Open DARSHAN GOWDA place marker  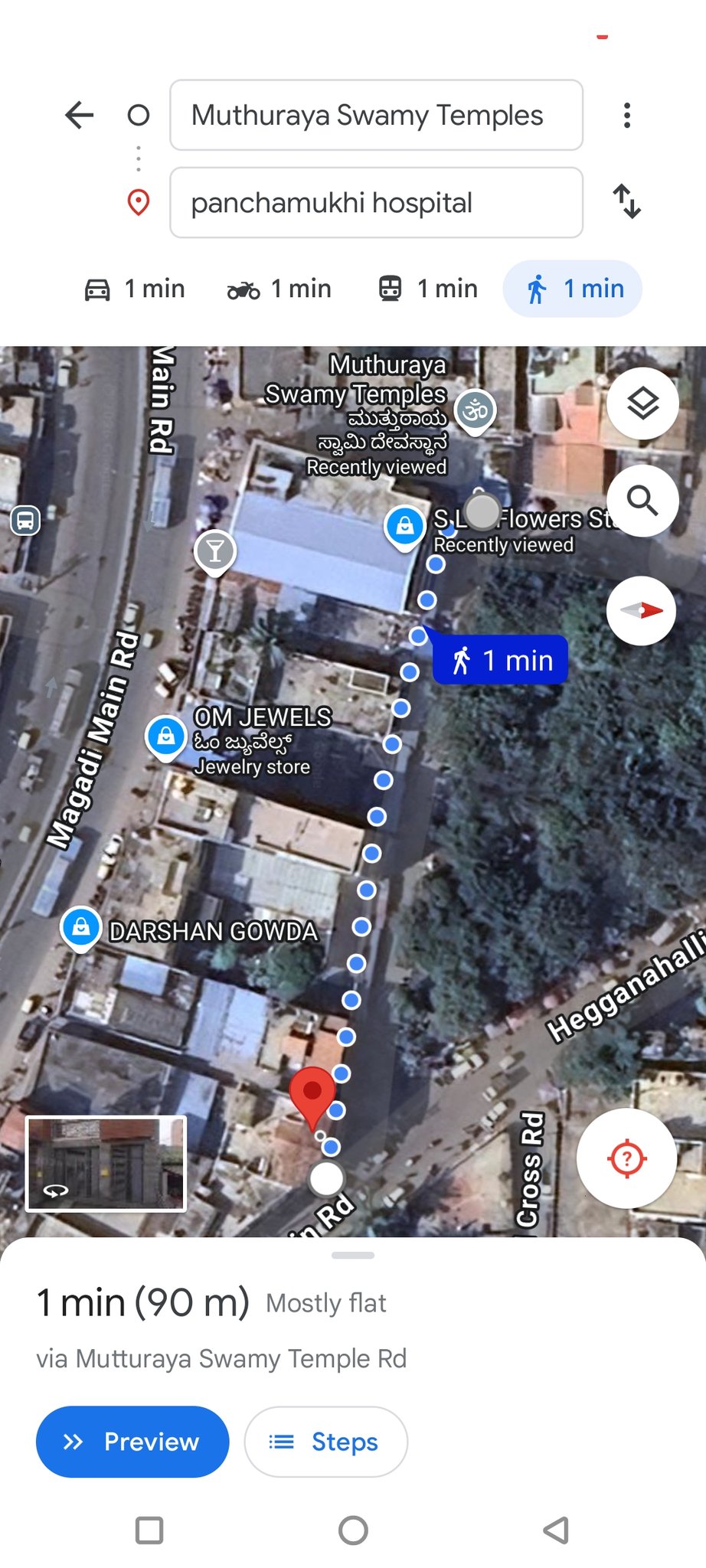click(x=80, y=928)
